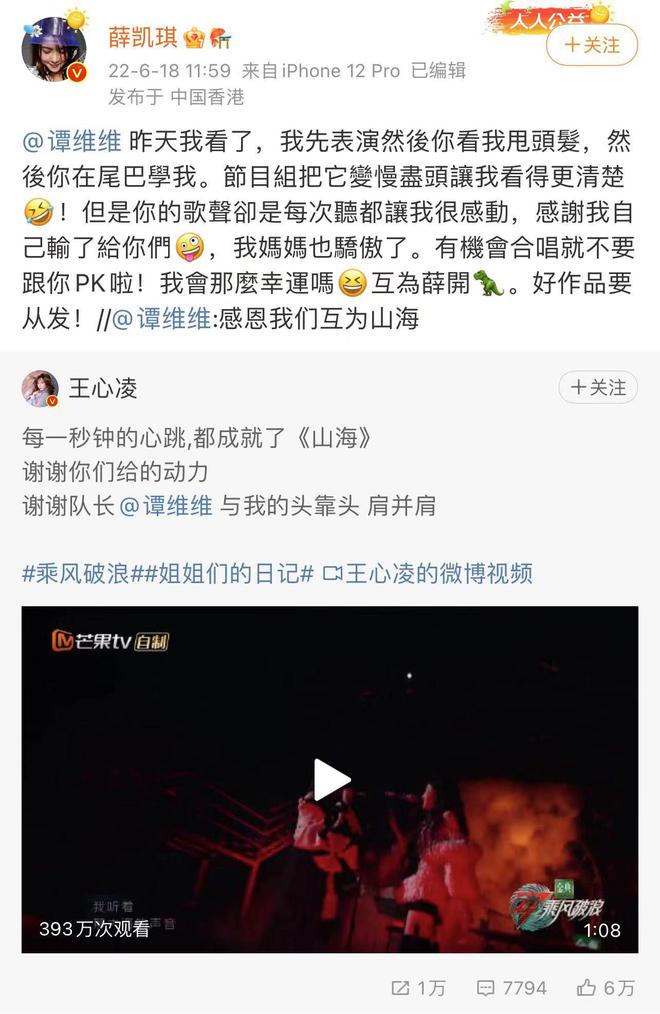Open the @谭维维 mention in 王心凌's post
Viewport: 660px width, 1014px height.
click(x=165, y=506)
